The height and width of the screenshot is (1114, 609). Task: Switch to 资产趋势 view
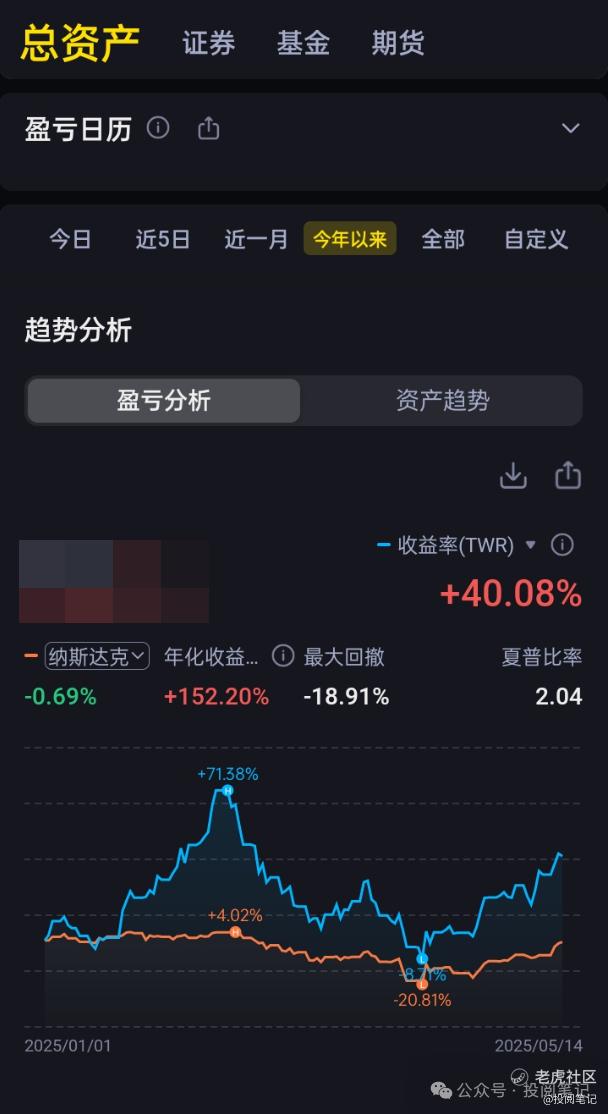(x=442, y=401)
